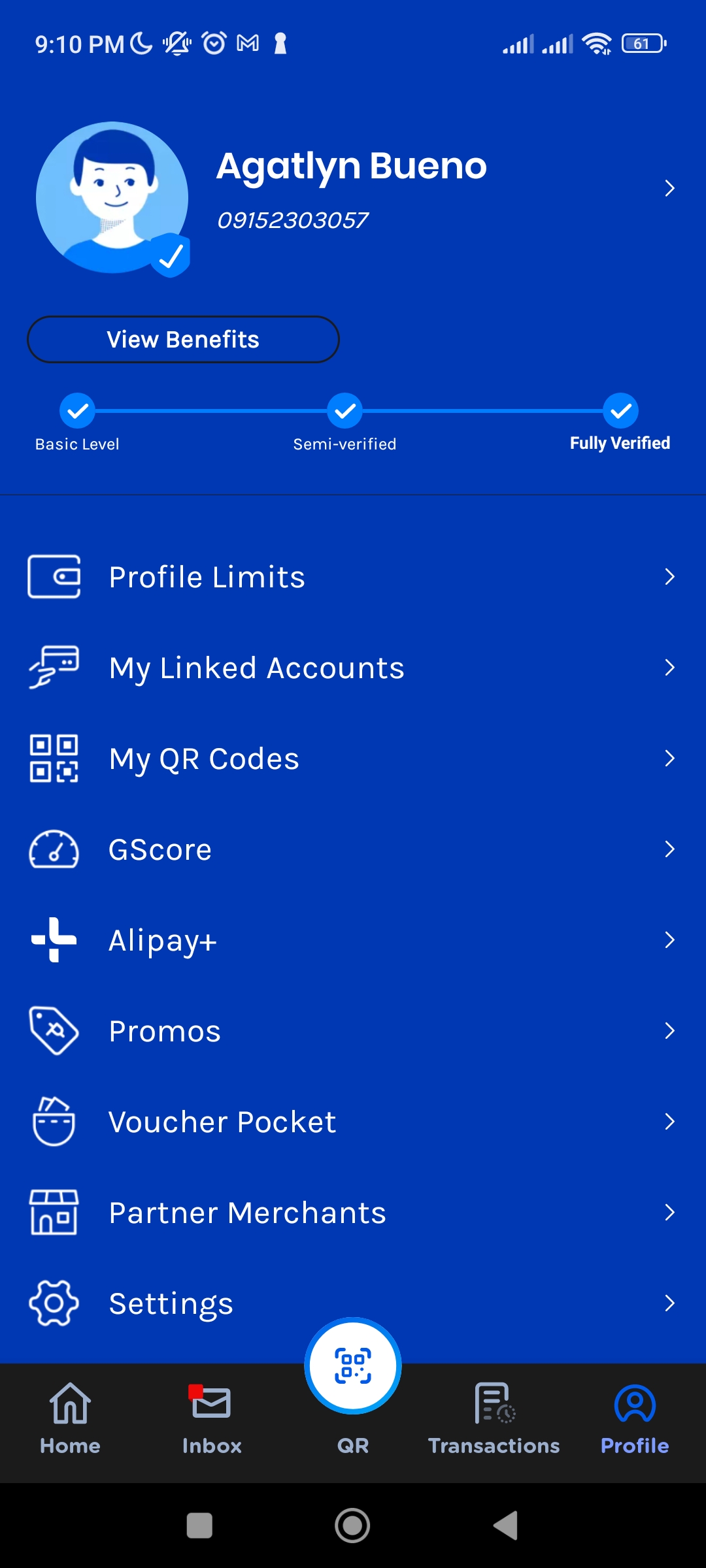Launch the QR scanner button
This screenshot has height=1568, width=706.
coord(353,1367)
